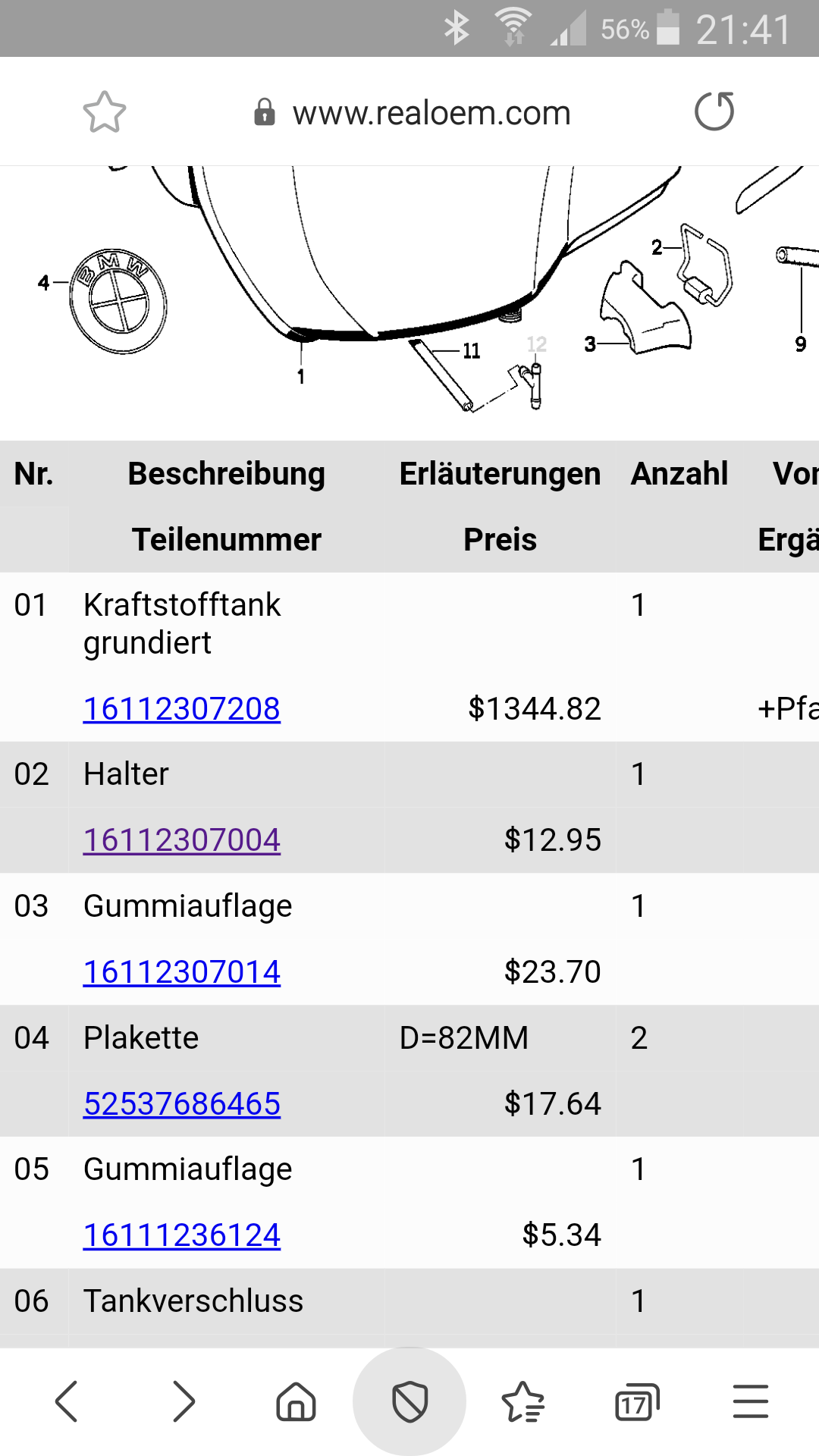The height and width of the screenshot is (1456, 819).
Task: Open part number 16112307208 link
Action: (x=182, y=708)
